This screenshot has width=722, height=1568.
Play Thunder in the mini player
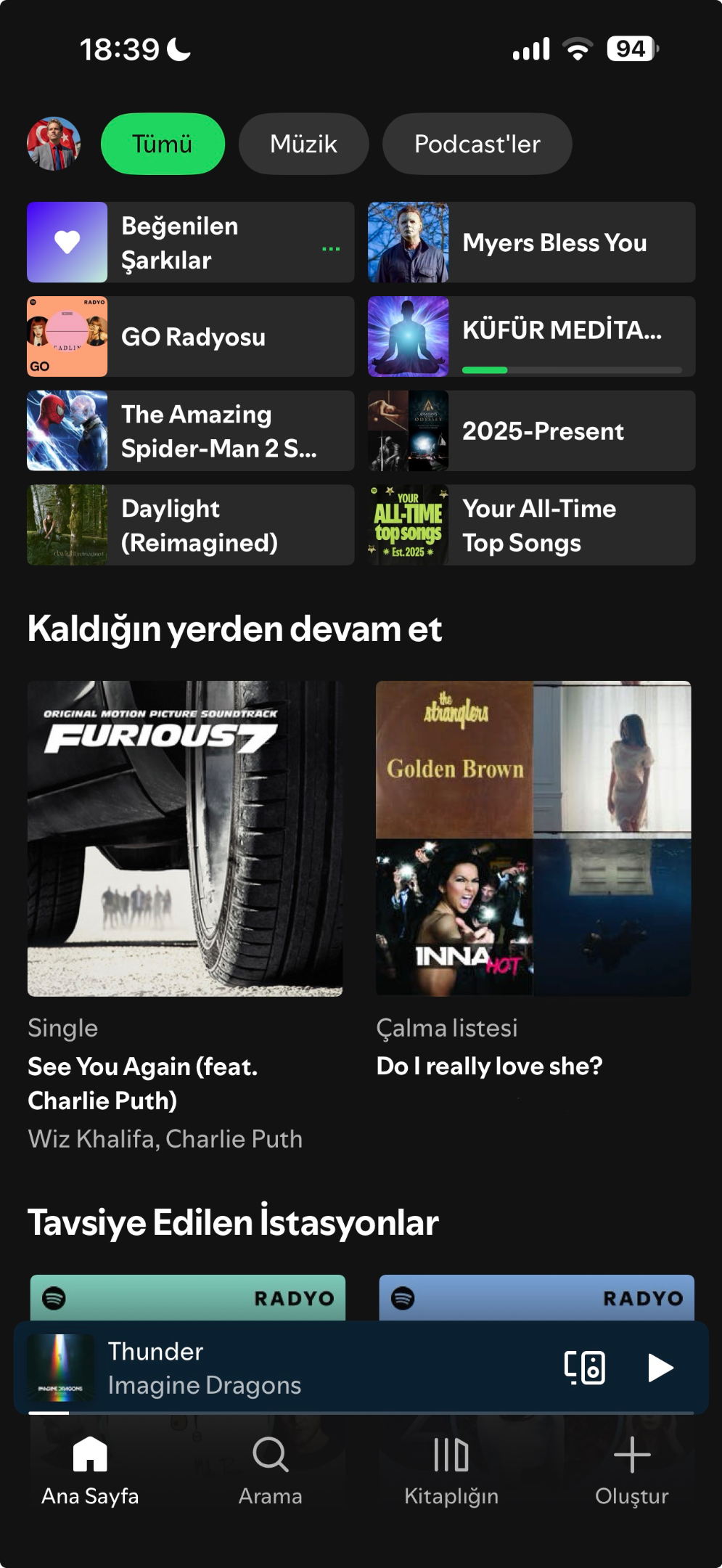tap(660, 1368)
